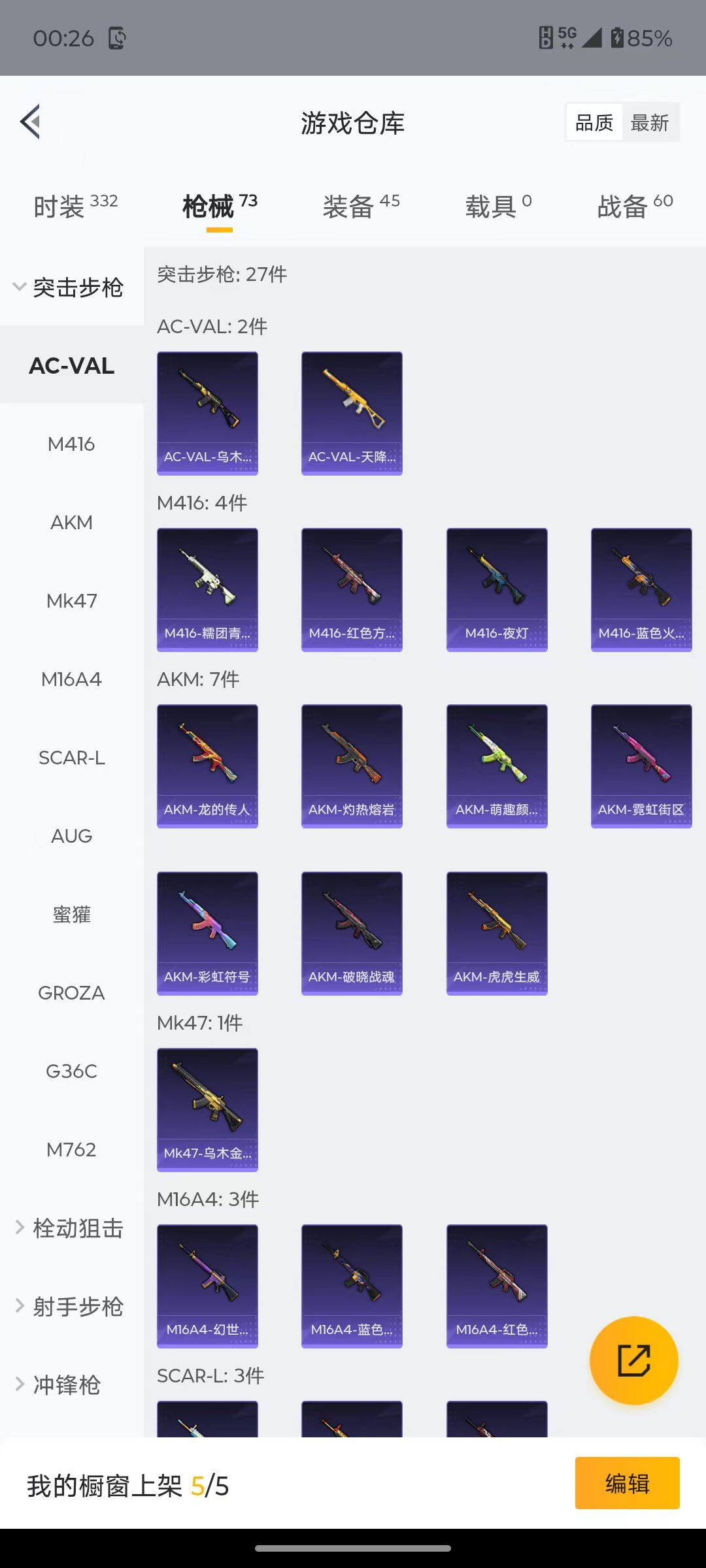Screen dimensions: 706x1568
Task: Jump to M416 in the sidebar
Action: 71,444
